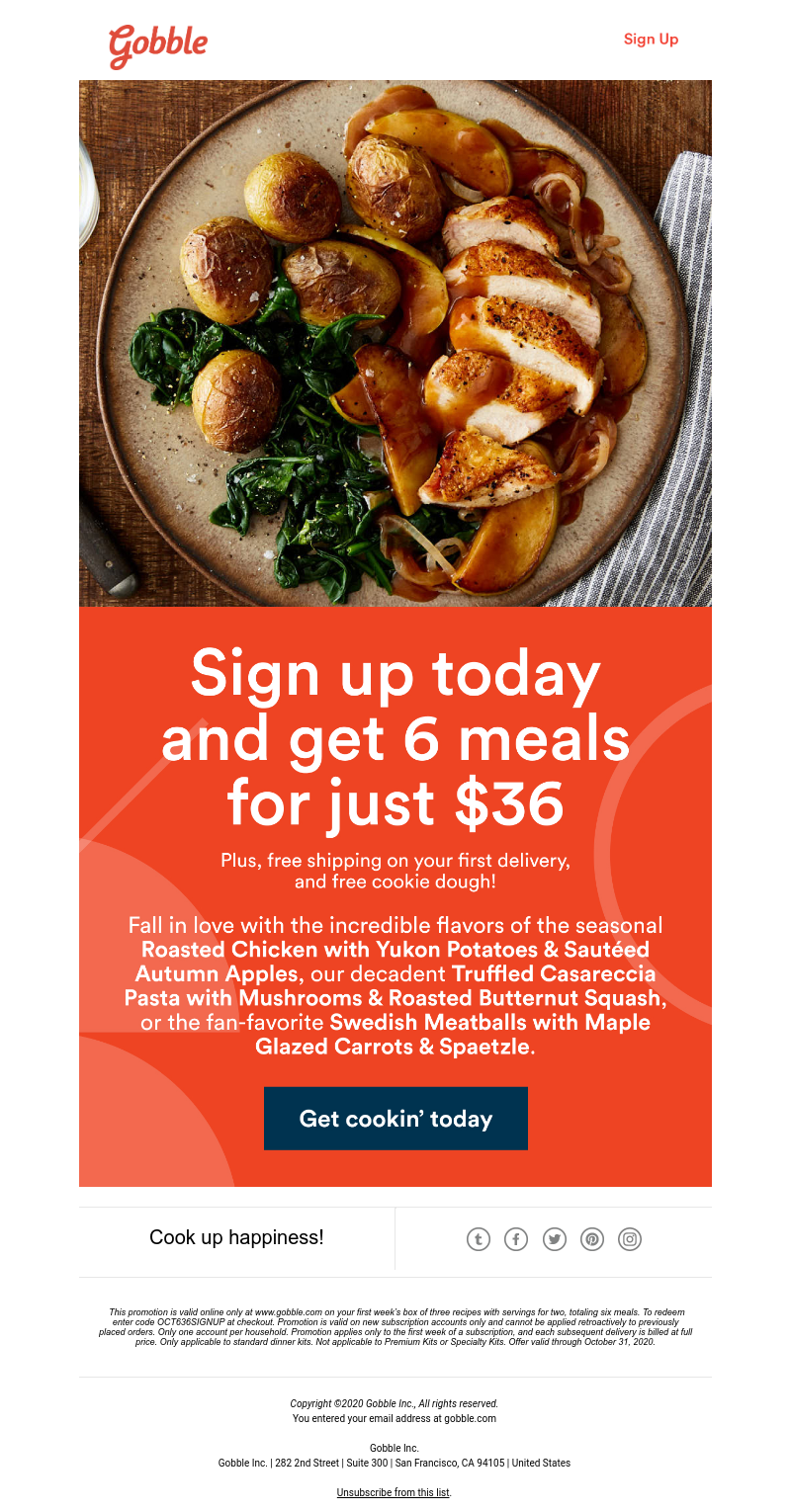Open Gobble's Twitter profile

(555, 1238)
